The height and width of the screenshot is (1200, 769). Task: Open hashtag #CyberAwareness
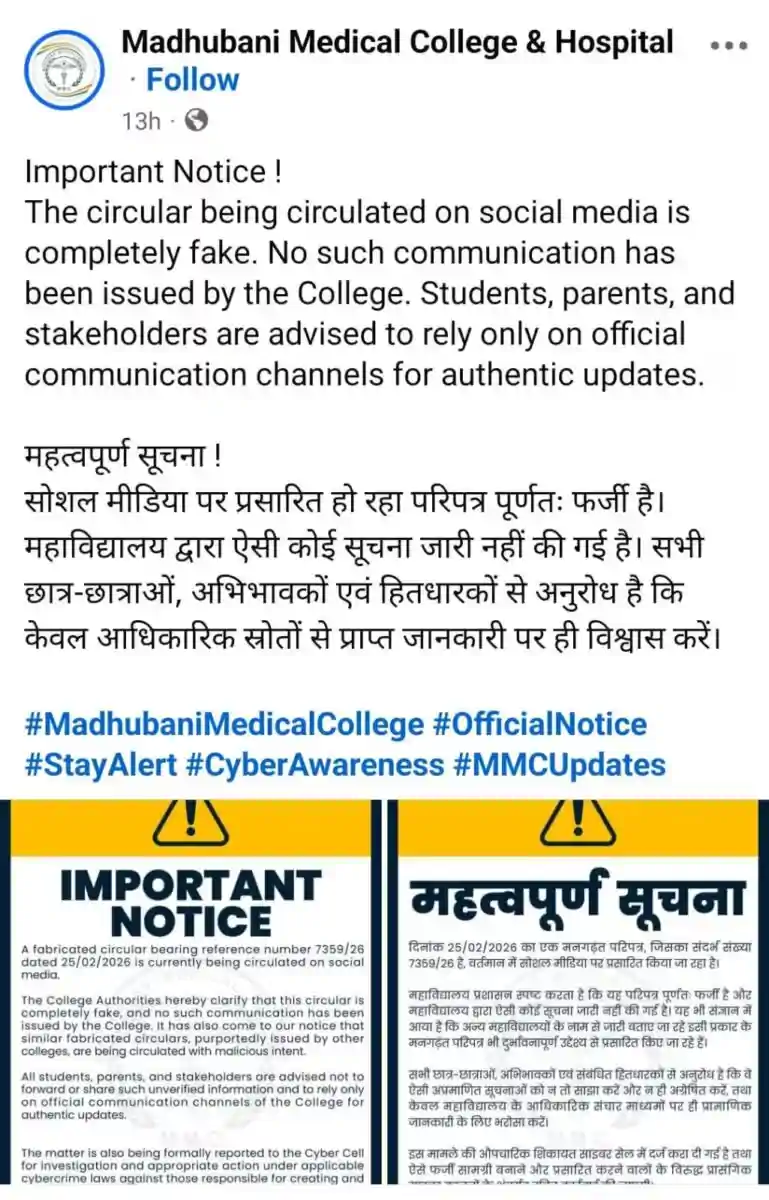315,765
